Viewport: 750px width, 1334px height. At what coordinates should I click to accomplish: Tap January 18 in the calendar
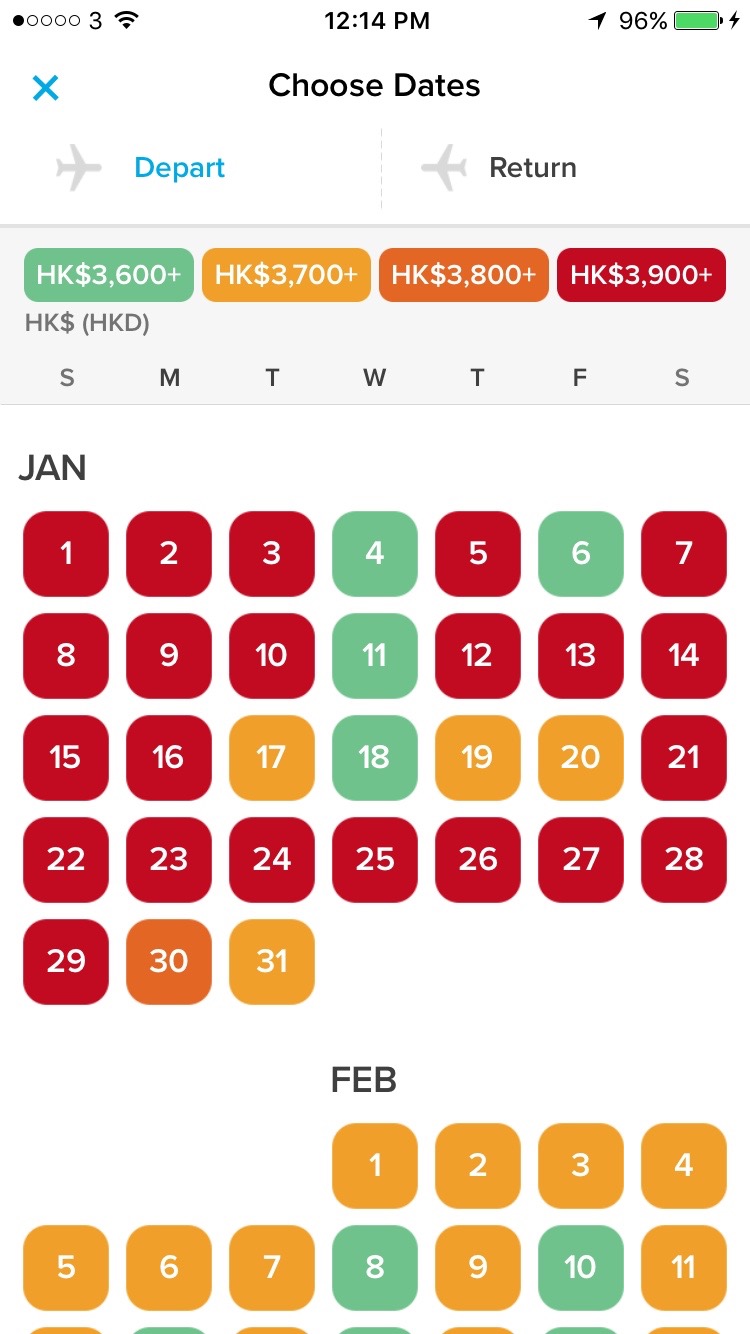coord(375,757)
